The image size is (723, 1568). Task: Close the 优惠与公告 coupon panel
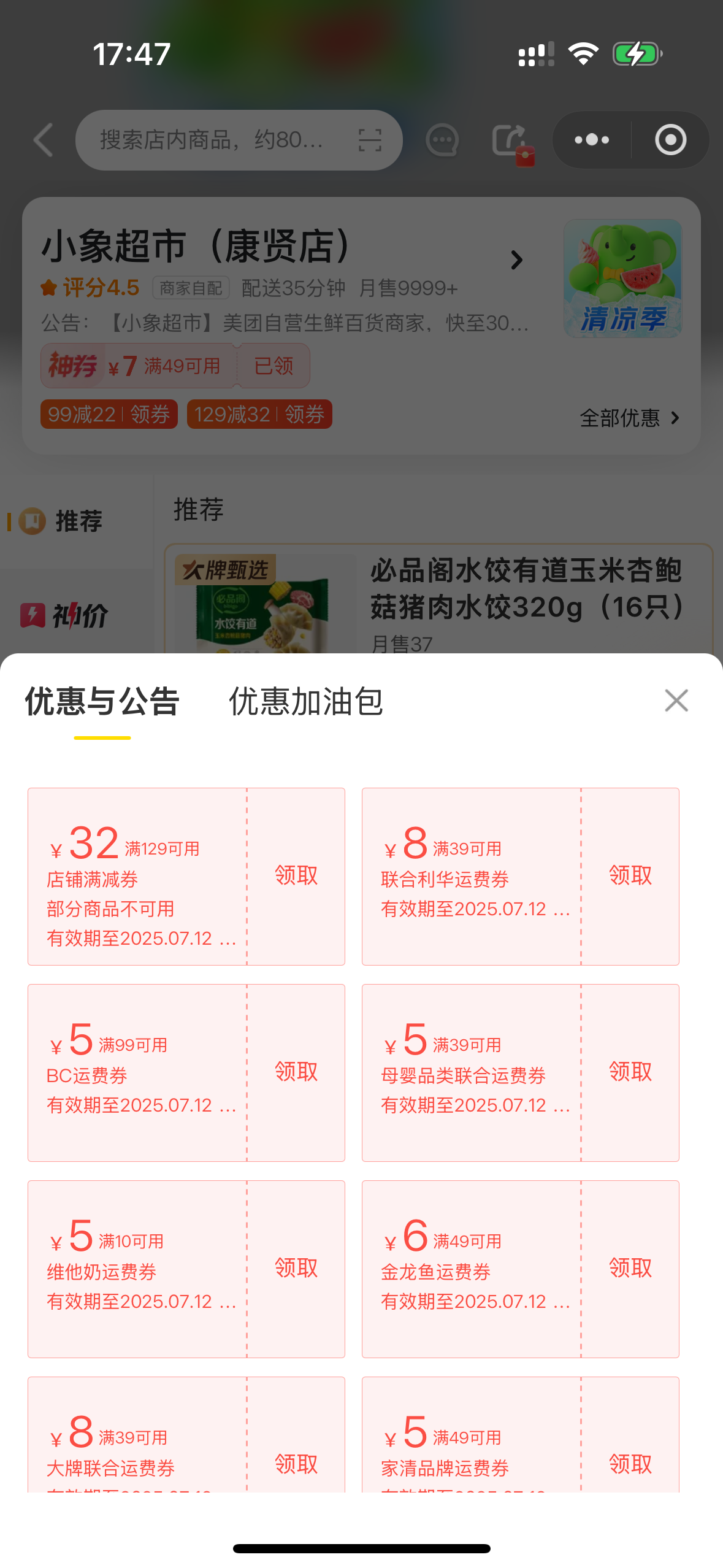pyautogui.click(x=676, y=700)
